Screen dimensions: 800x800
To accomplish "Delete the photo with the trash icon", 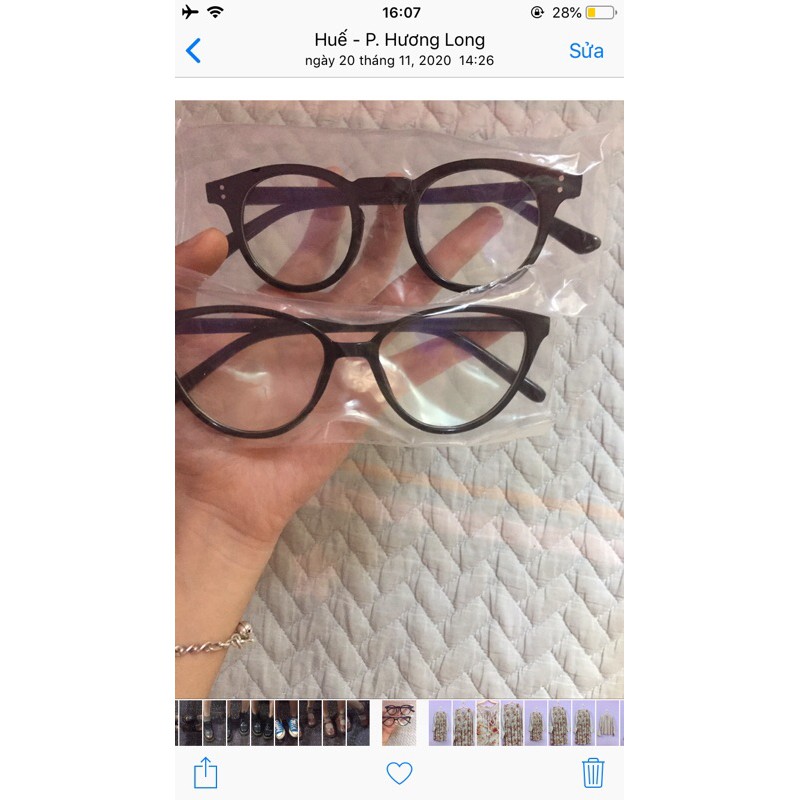I will tap(593, 772).
